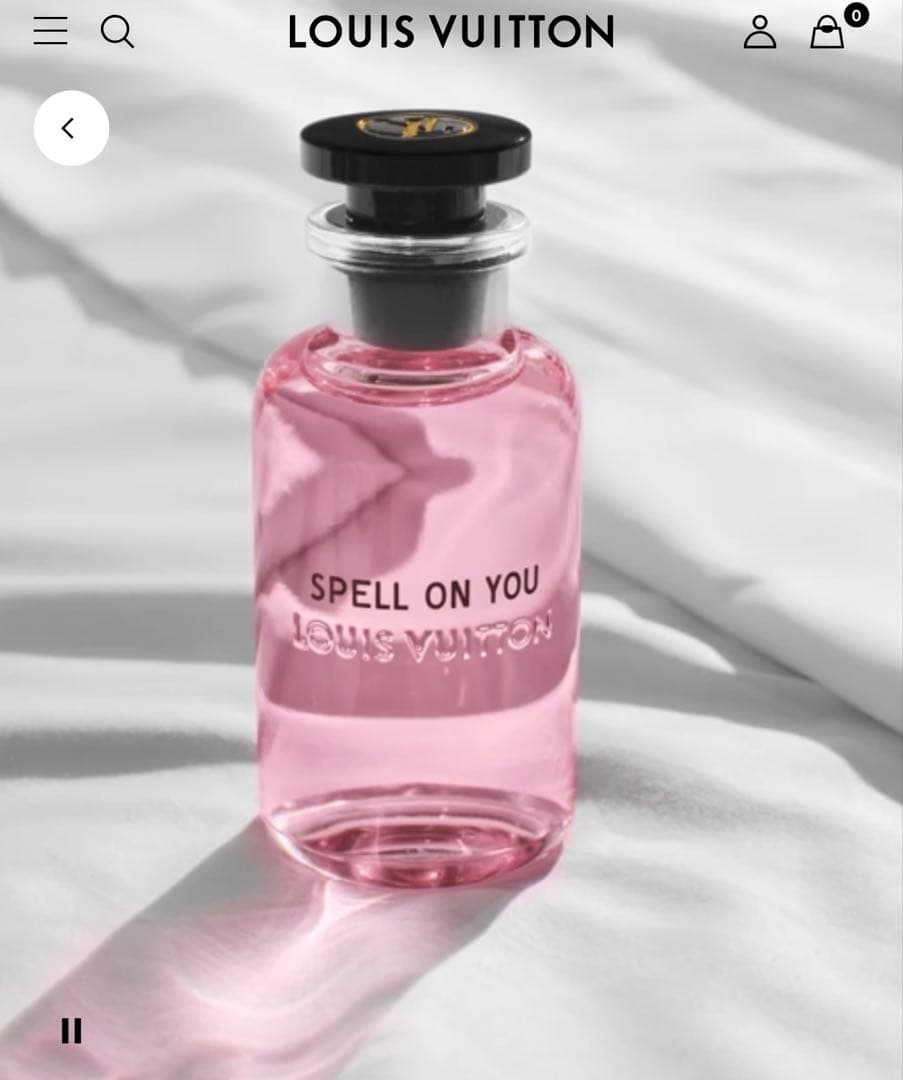Tap the search icon in the header
The width and height of the screenshot is (903, 1080).
(x=120, y=32)
